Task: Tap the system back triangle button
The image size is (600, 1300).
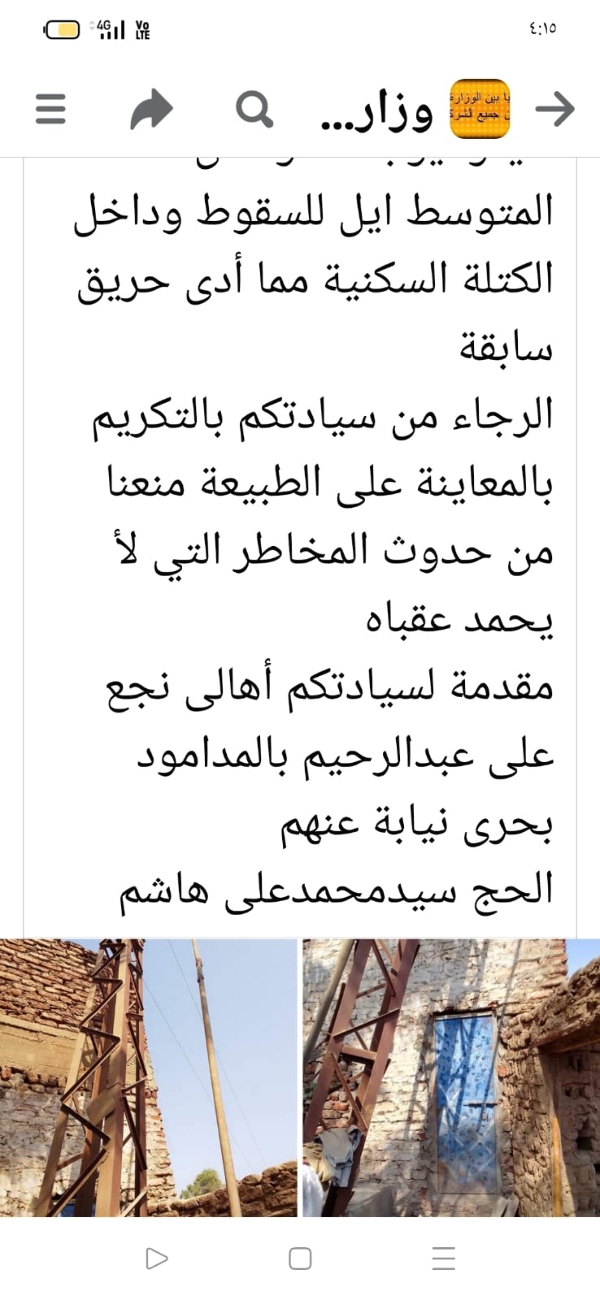Action: point(156,1258)
